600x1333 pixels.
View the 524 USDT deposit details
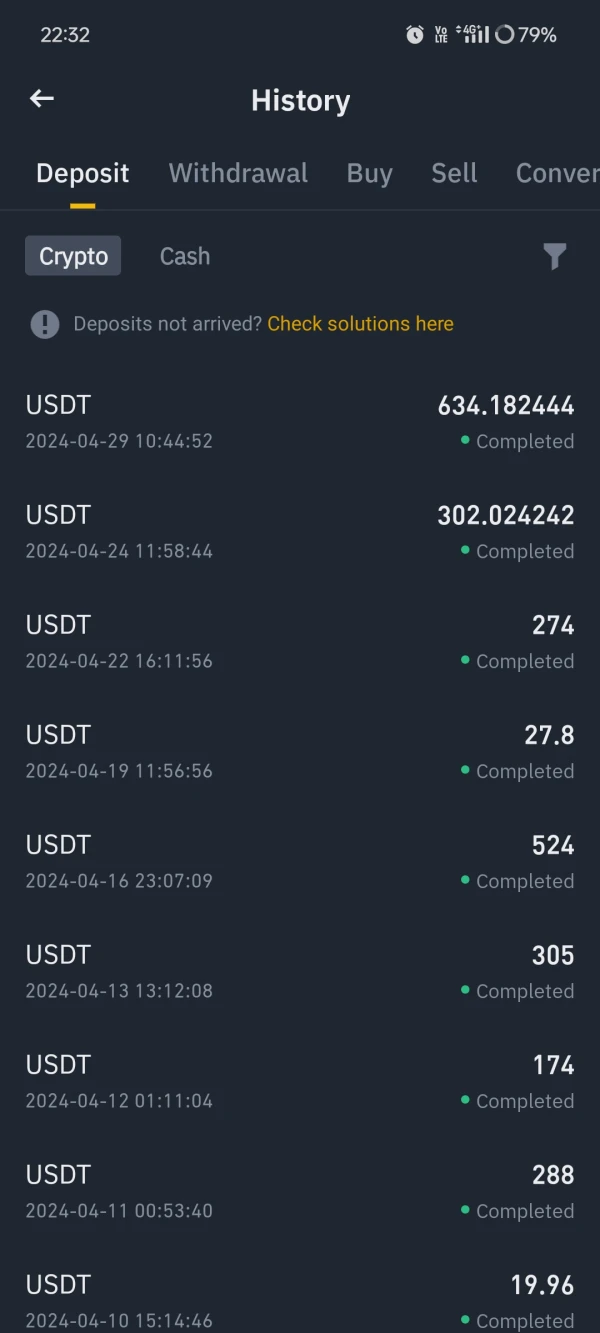tap(300, 862)
